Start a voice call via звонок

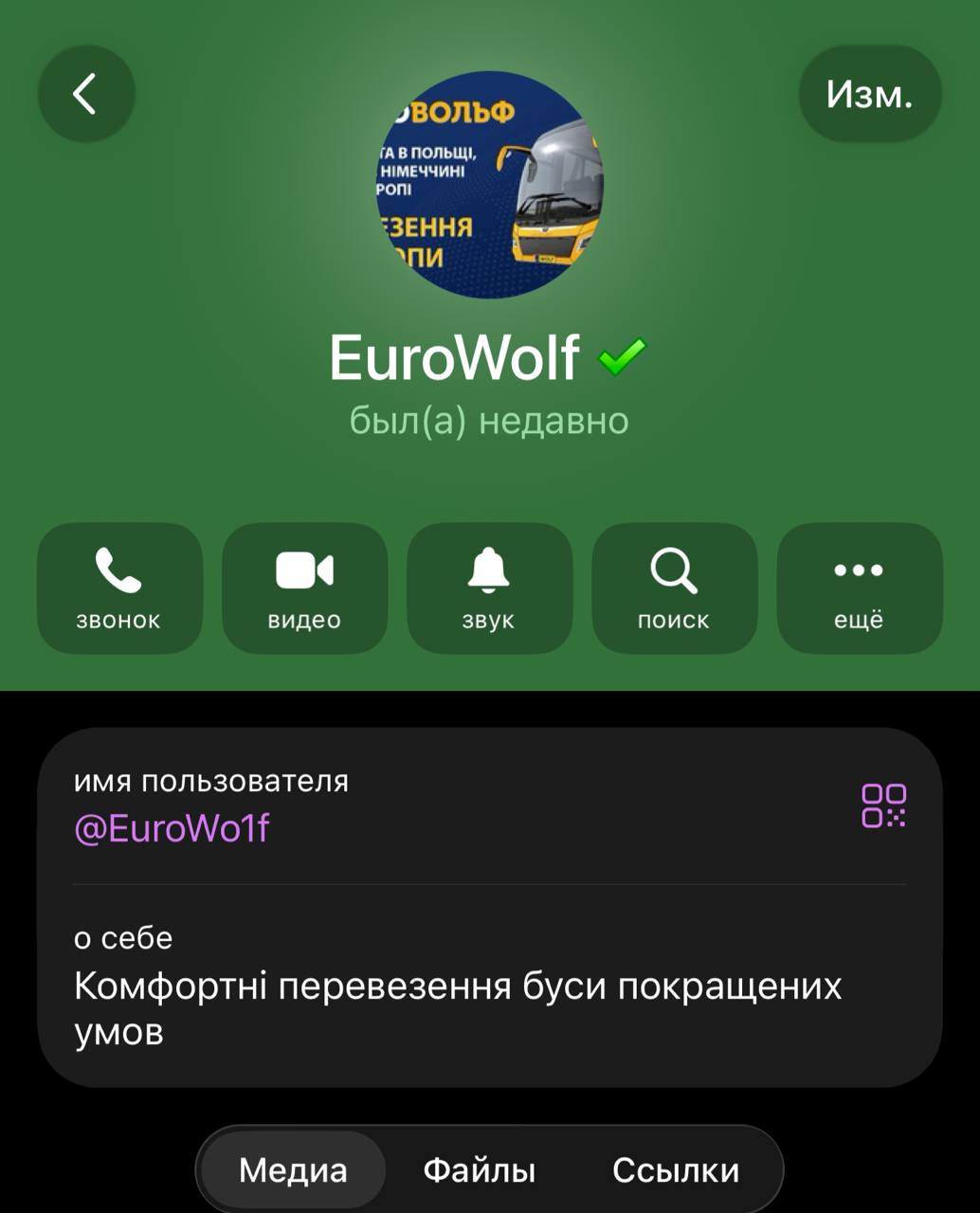click(119, 588)
